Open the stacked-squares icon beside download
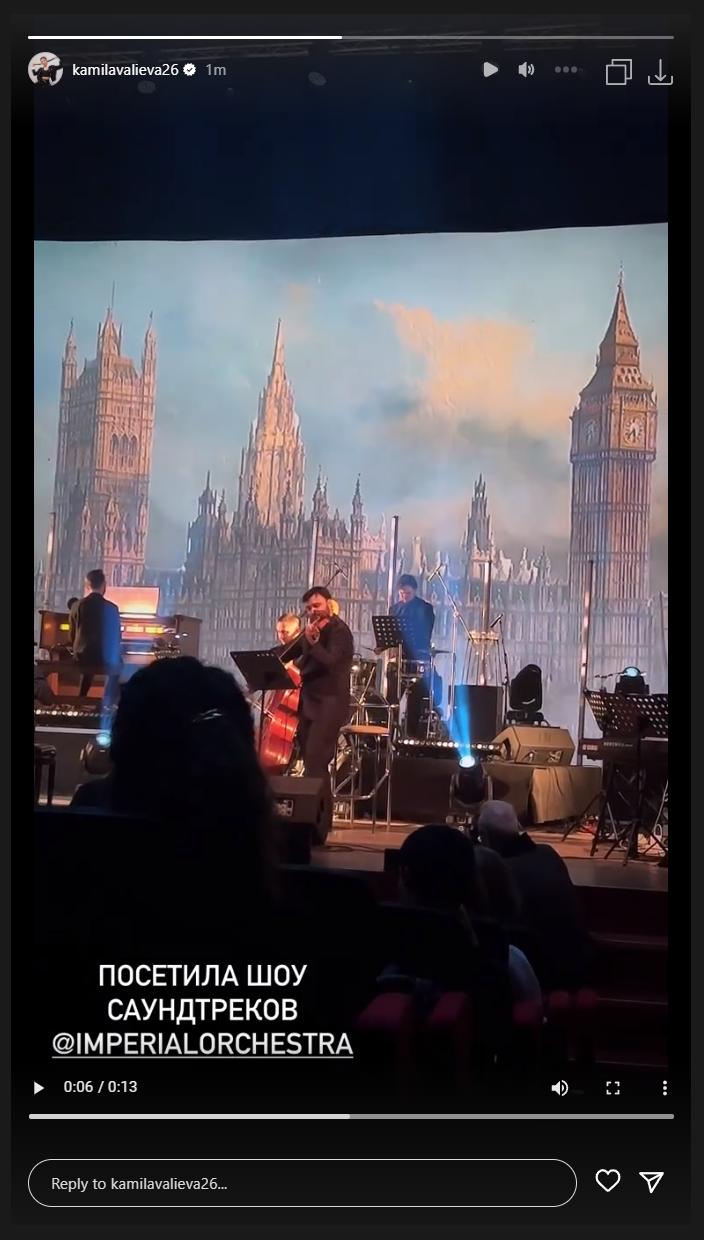Screen dimensions: 704x1240 (x=619, y=72)
